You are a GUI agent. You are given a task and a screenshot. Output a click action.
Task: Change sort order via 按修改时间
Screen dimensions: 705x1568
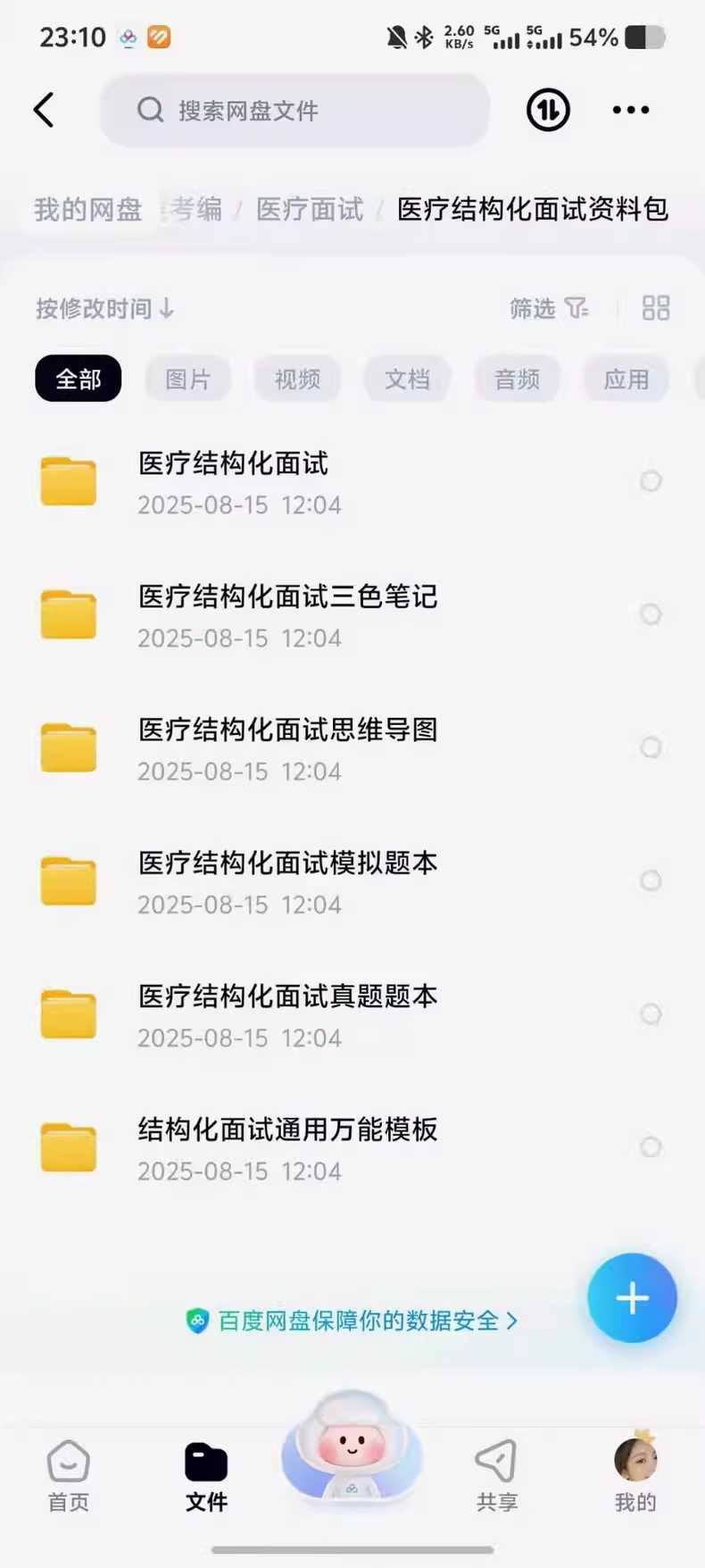104,309
